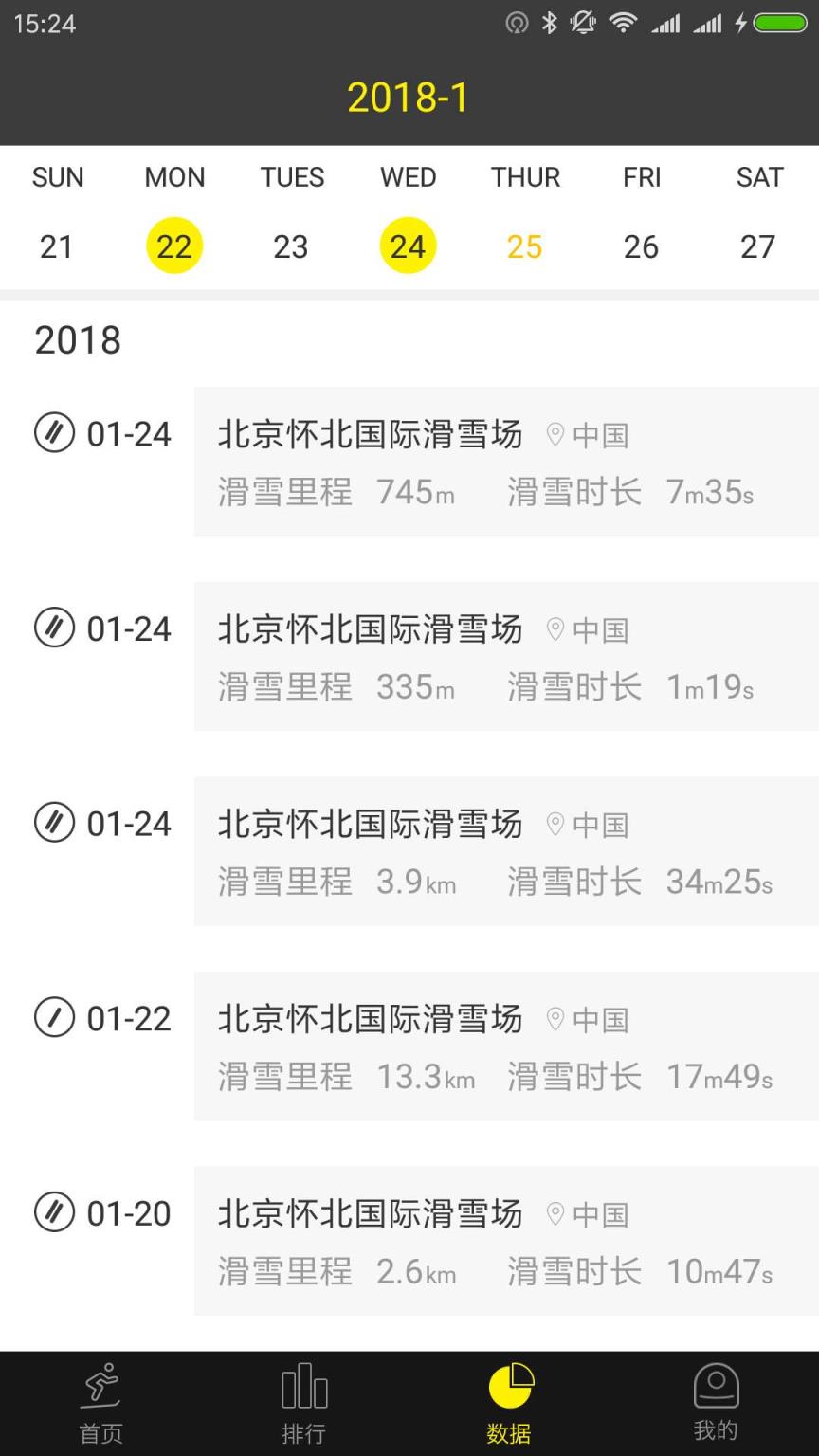Screen dimensions: 819x1456
Task: Select Saturday 27 in the week strip
Action: tap(758, 246)
